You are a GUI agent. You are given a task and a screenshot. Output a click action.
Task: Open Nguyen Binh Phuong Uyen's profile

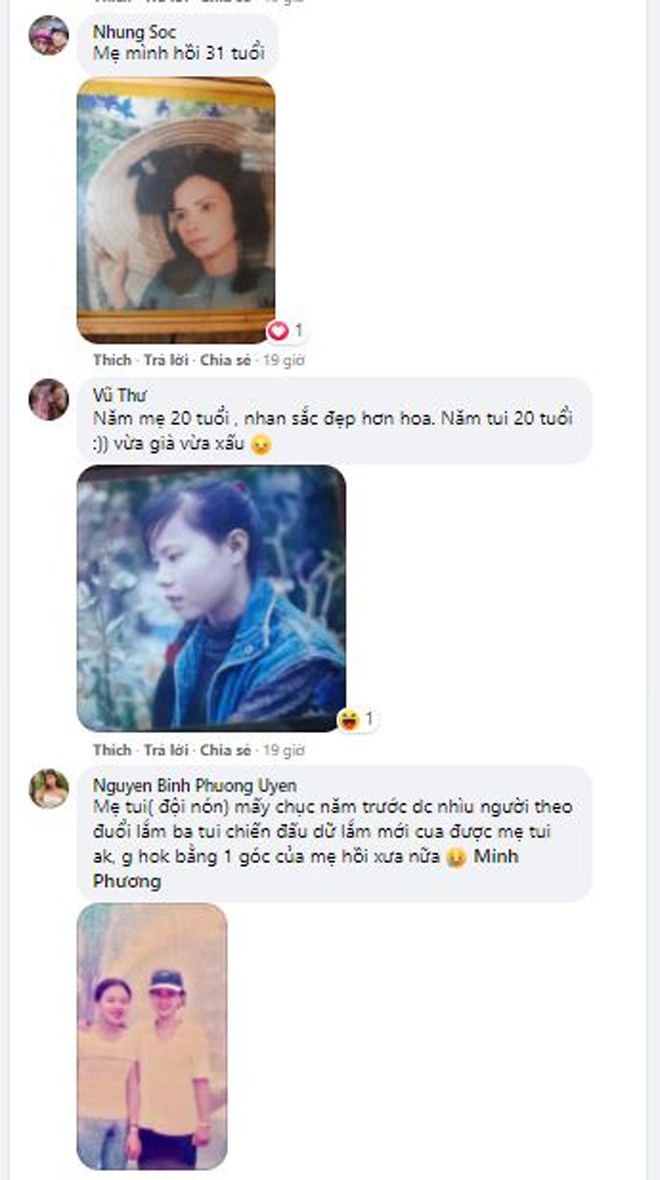pyautogui.click(x=193, y=784)
